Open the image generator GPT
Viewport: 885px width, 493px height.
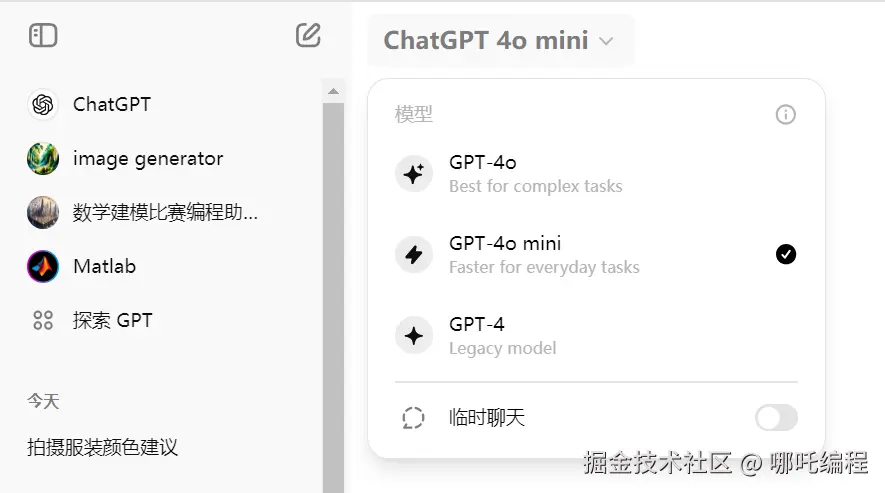[x=147, y=158]
